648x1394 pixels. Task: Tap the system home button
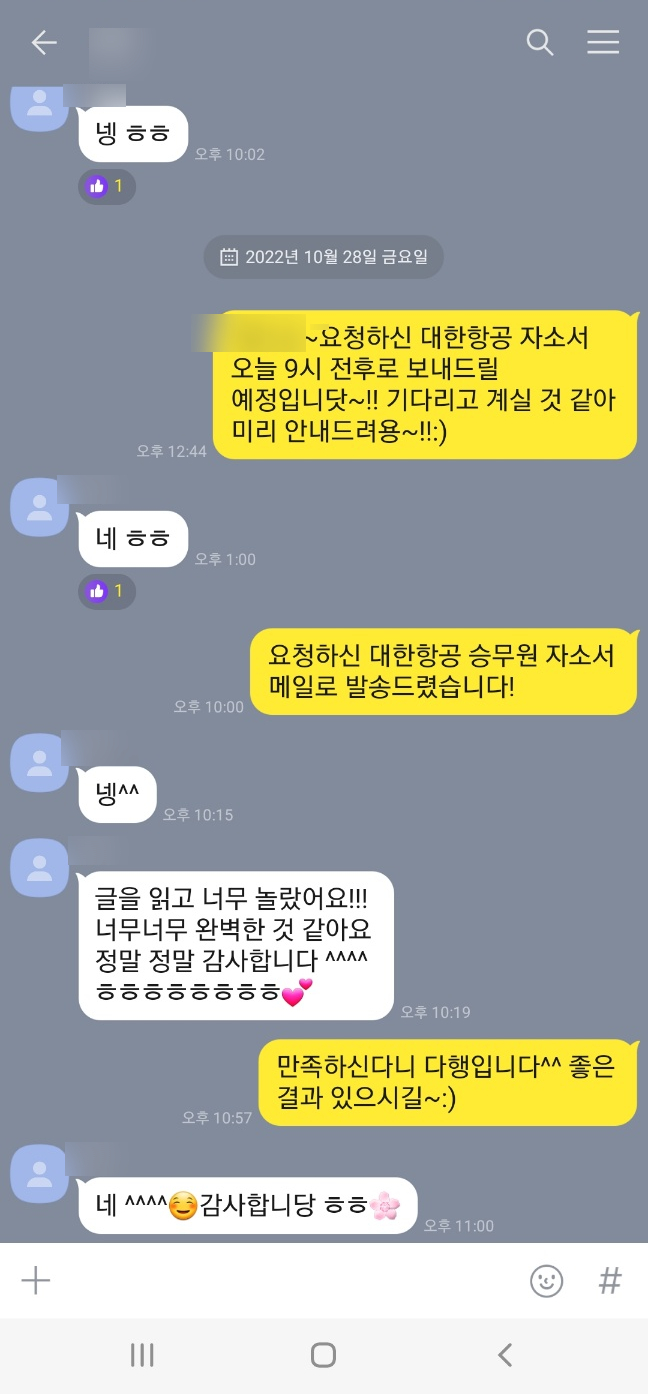(x=323, y=1355)
